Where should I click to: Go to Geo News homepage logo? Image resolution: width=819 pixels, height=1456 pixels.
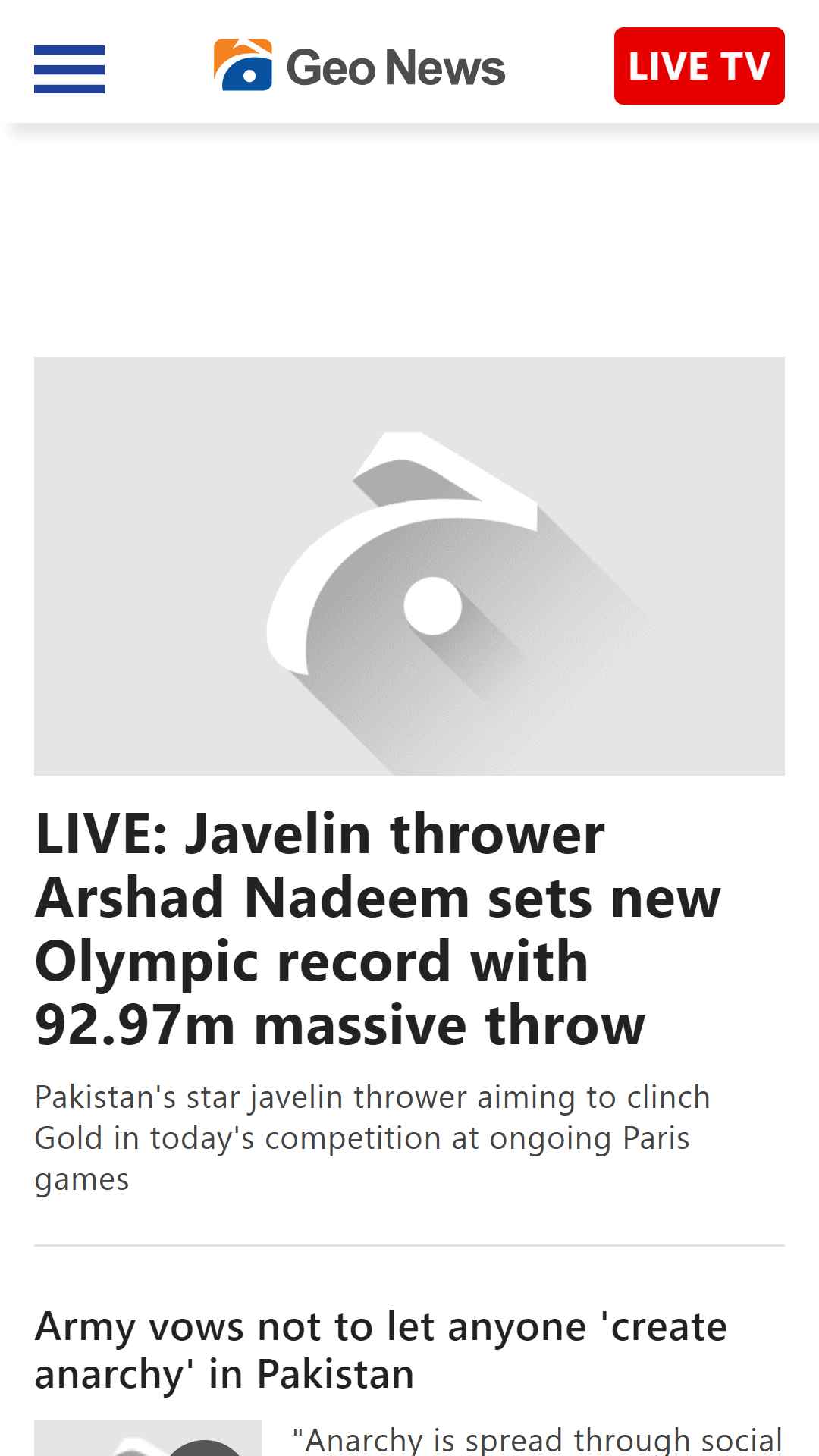click(x=359, y=66)
